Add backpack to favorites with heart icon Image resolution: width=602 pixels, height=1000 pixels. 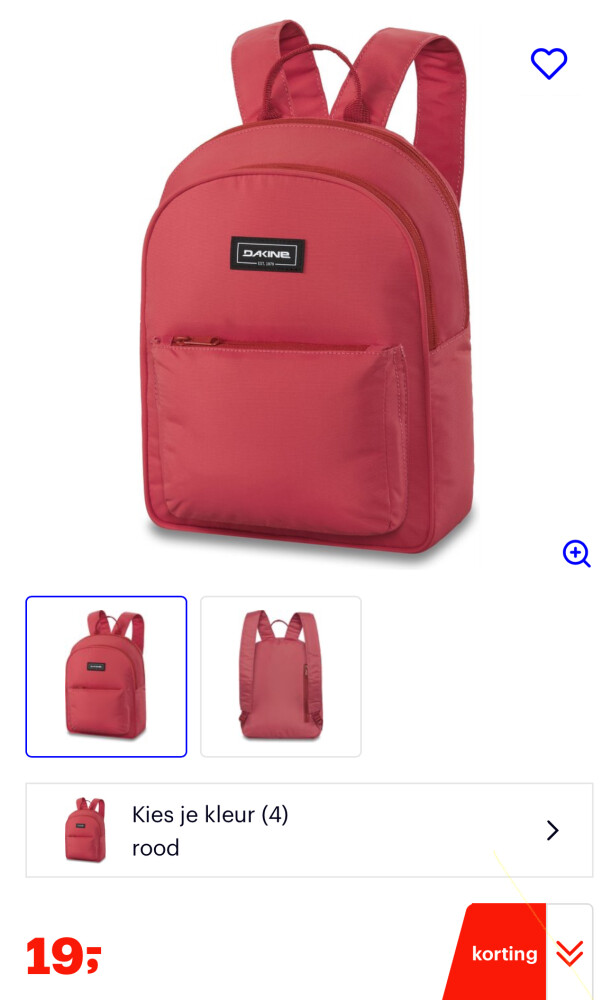[x=548, y=64]
